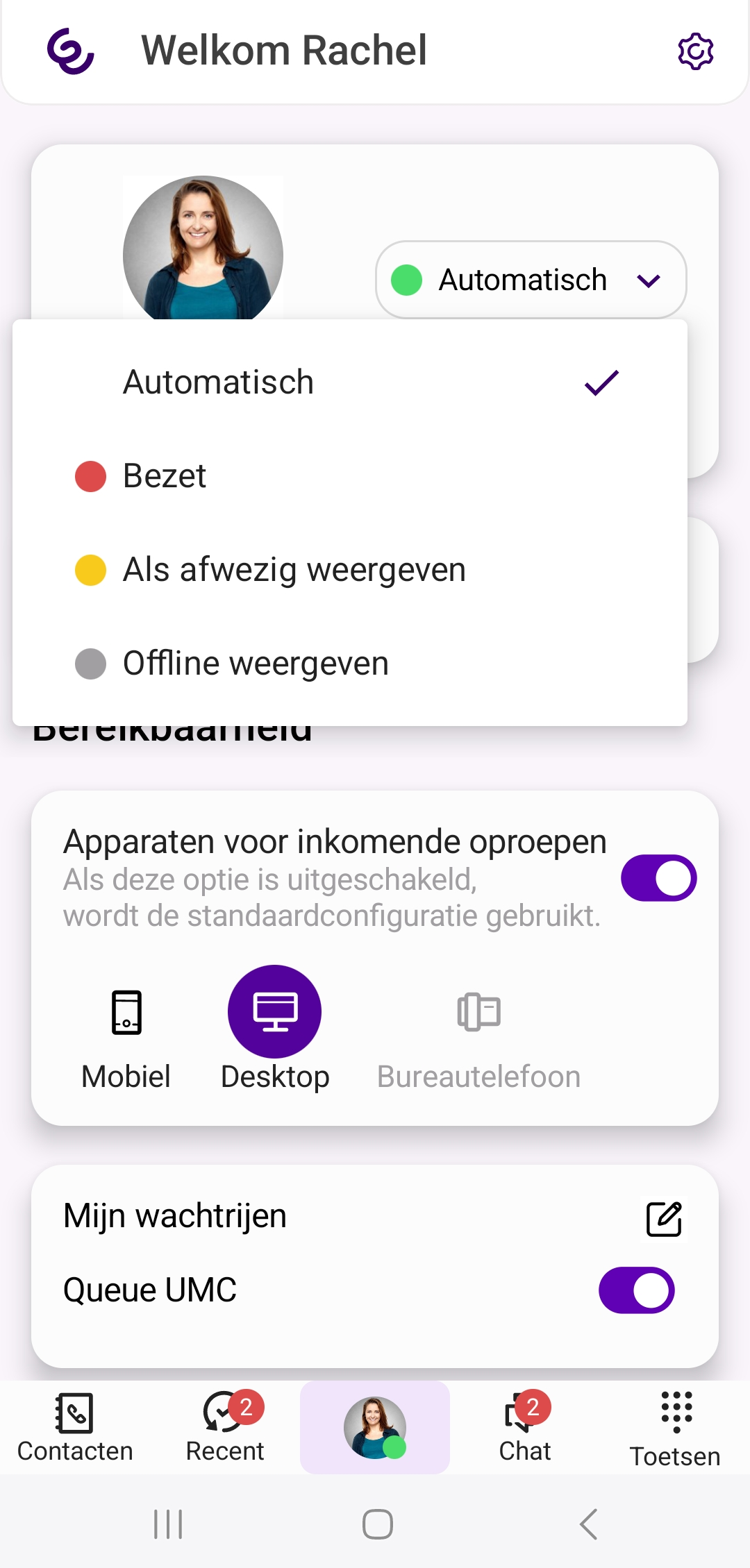
Task: Go to the Chat tab
Action: coord(525,1428)
